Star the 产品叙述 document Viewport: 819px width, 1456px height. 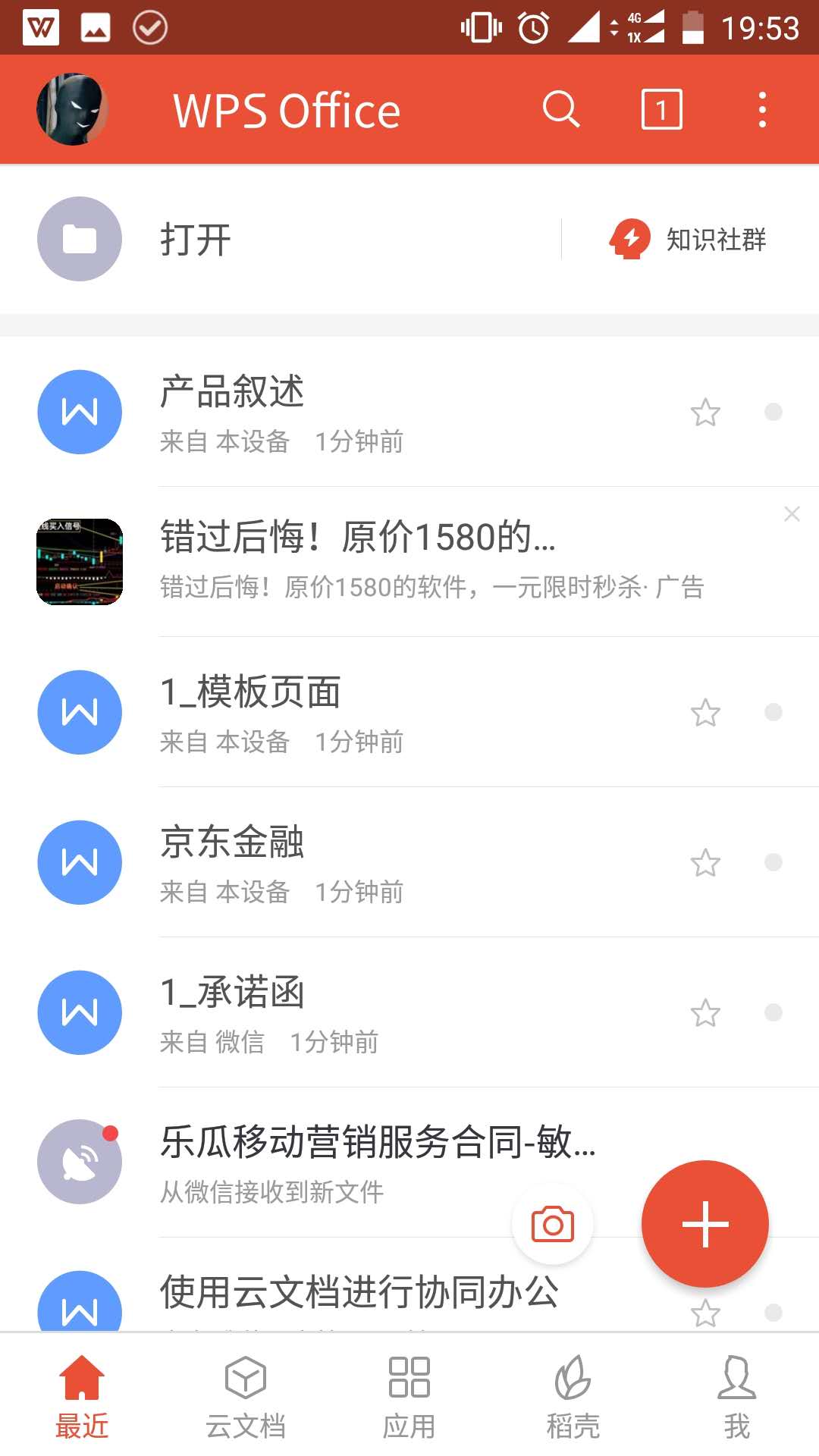[x=704, y=412]
